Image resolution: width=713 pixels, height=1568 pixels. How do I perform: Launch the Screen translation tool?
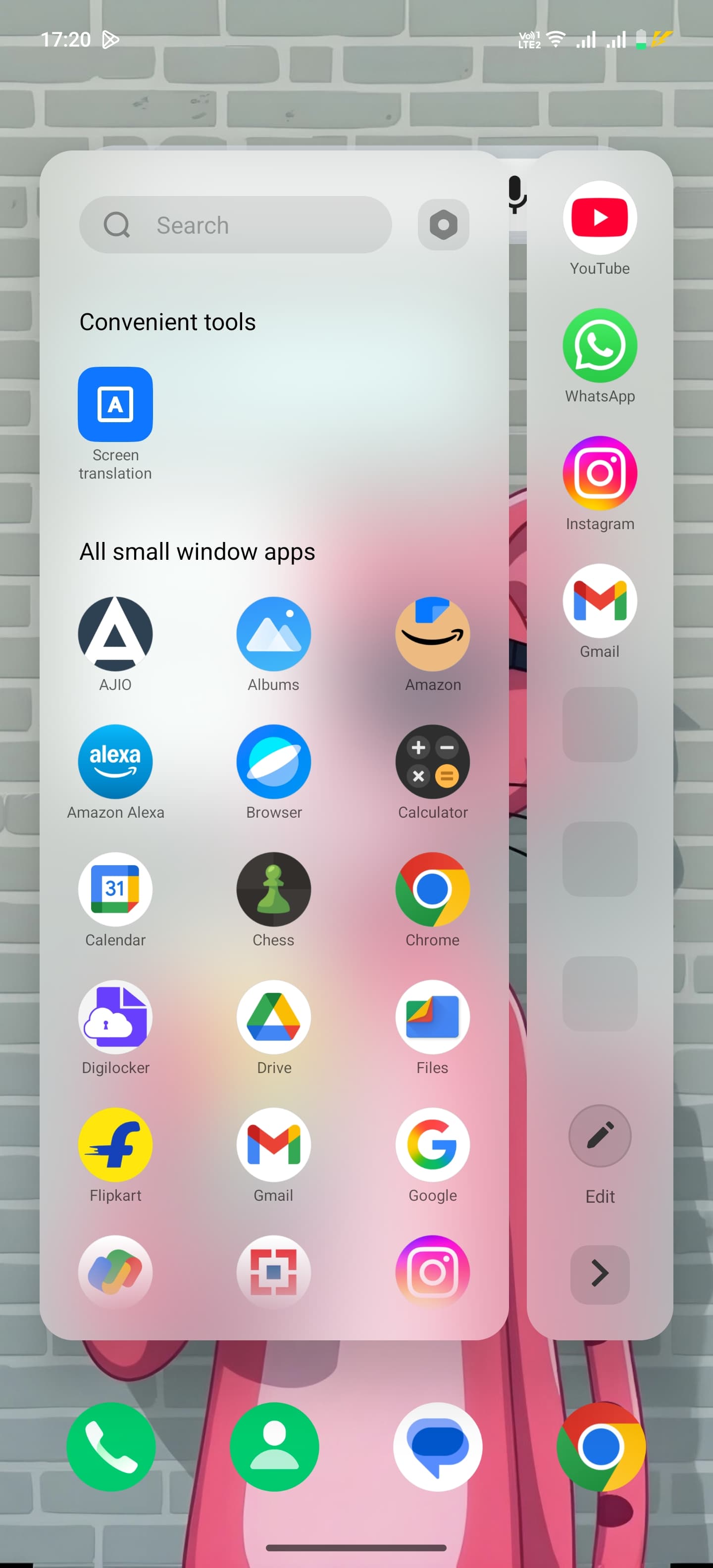(x=115, y=404)
